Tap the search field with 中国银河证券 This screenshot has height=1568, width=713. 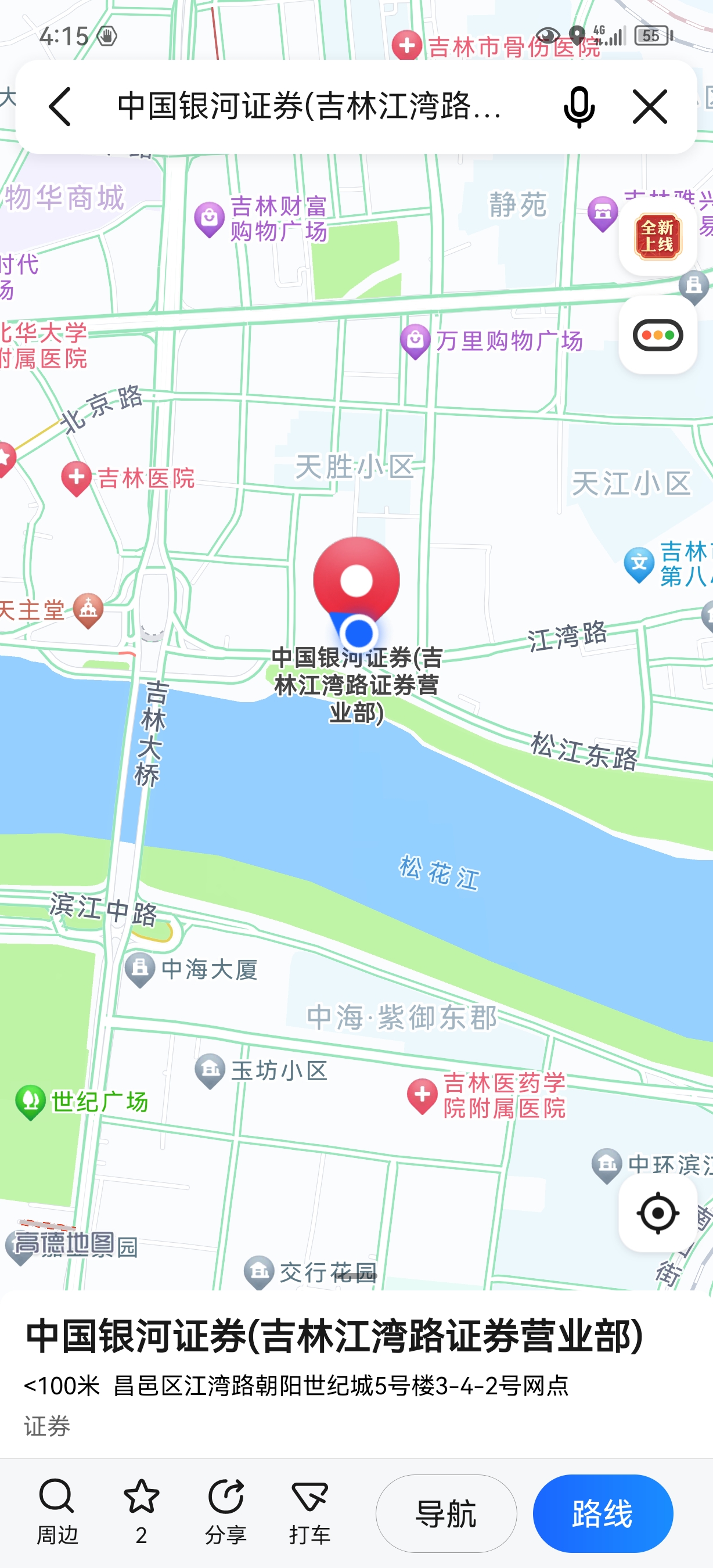(310, 106)
